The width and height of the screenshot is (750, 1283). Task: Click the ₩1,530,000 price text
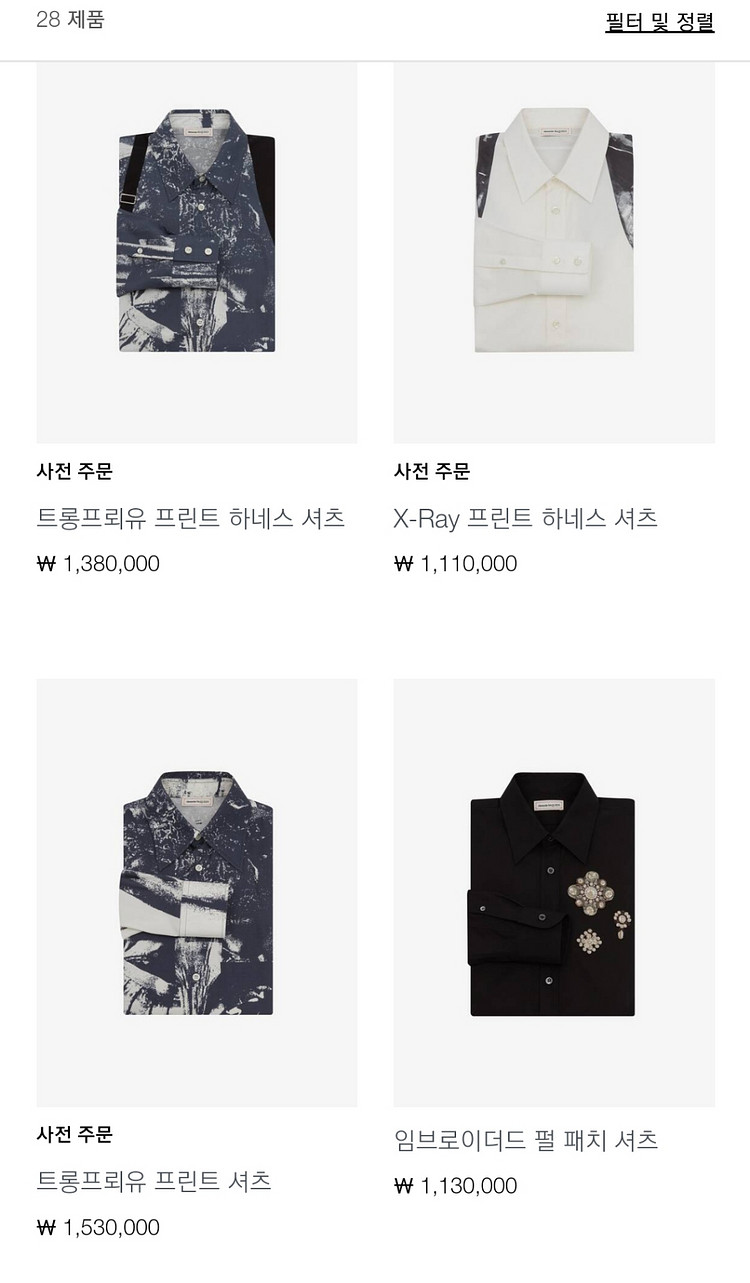(99, 1227)
